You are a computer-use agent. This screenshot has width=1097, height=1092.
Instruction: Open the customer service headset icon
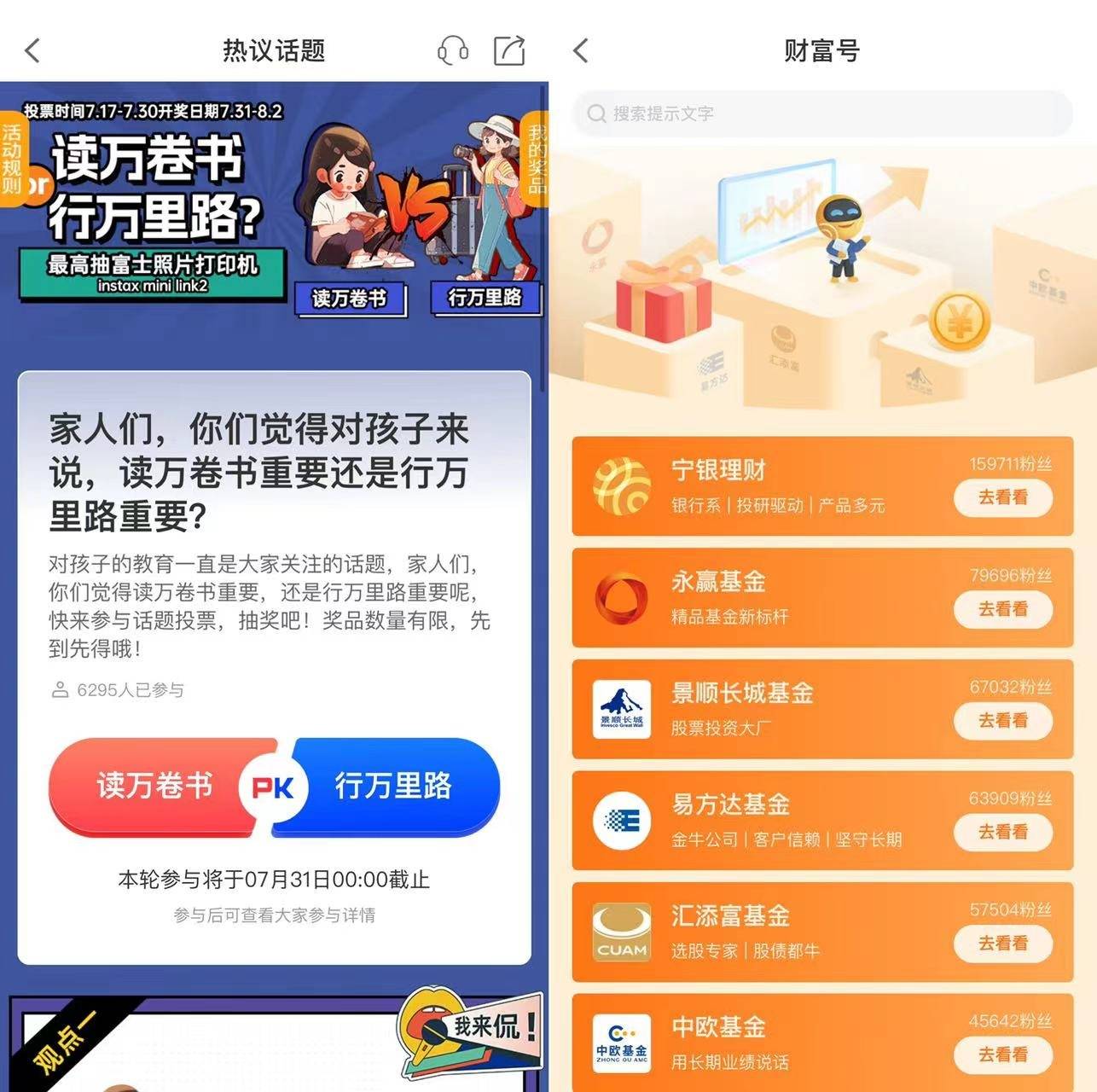453,50
